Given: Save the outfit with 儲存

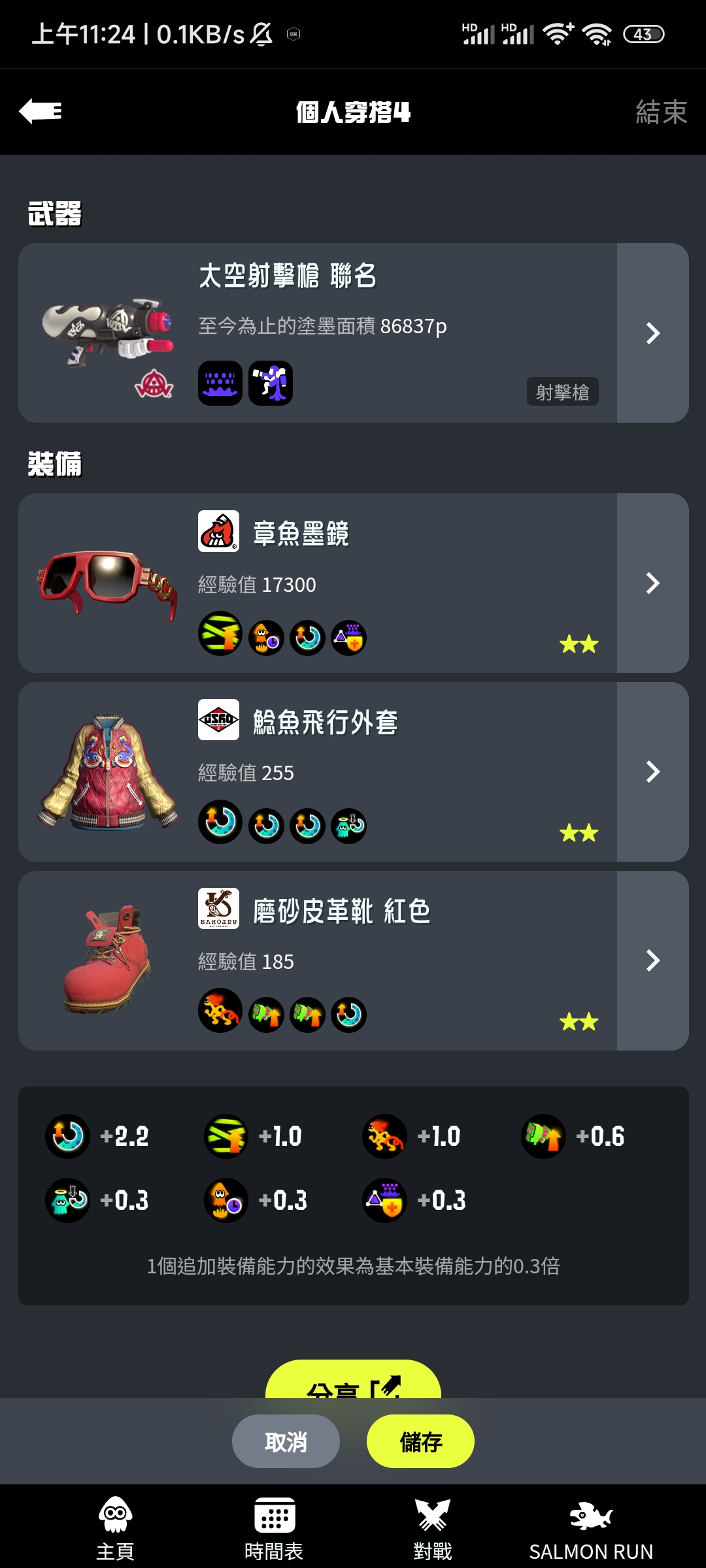Looking at the screenshot, I should pyautogui.click(x=420, y=1441).
